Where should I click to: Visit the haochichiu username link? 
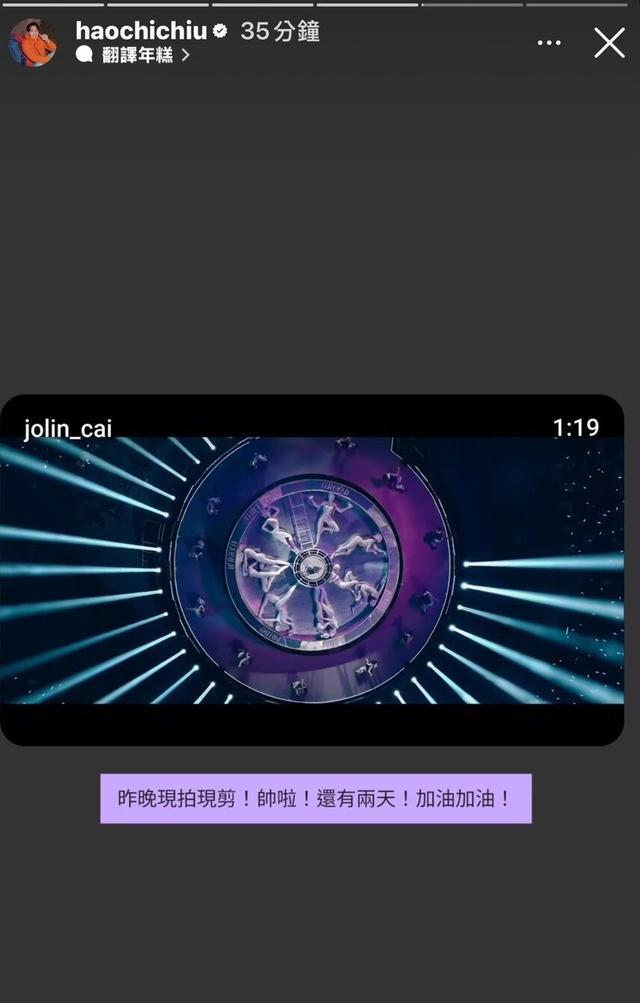[x=141, y=31]
